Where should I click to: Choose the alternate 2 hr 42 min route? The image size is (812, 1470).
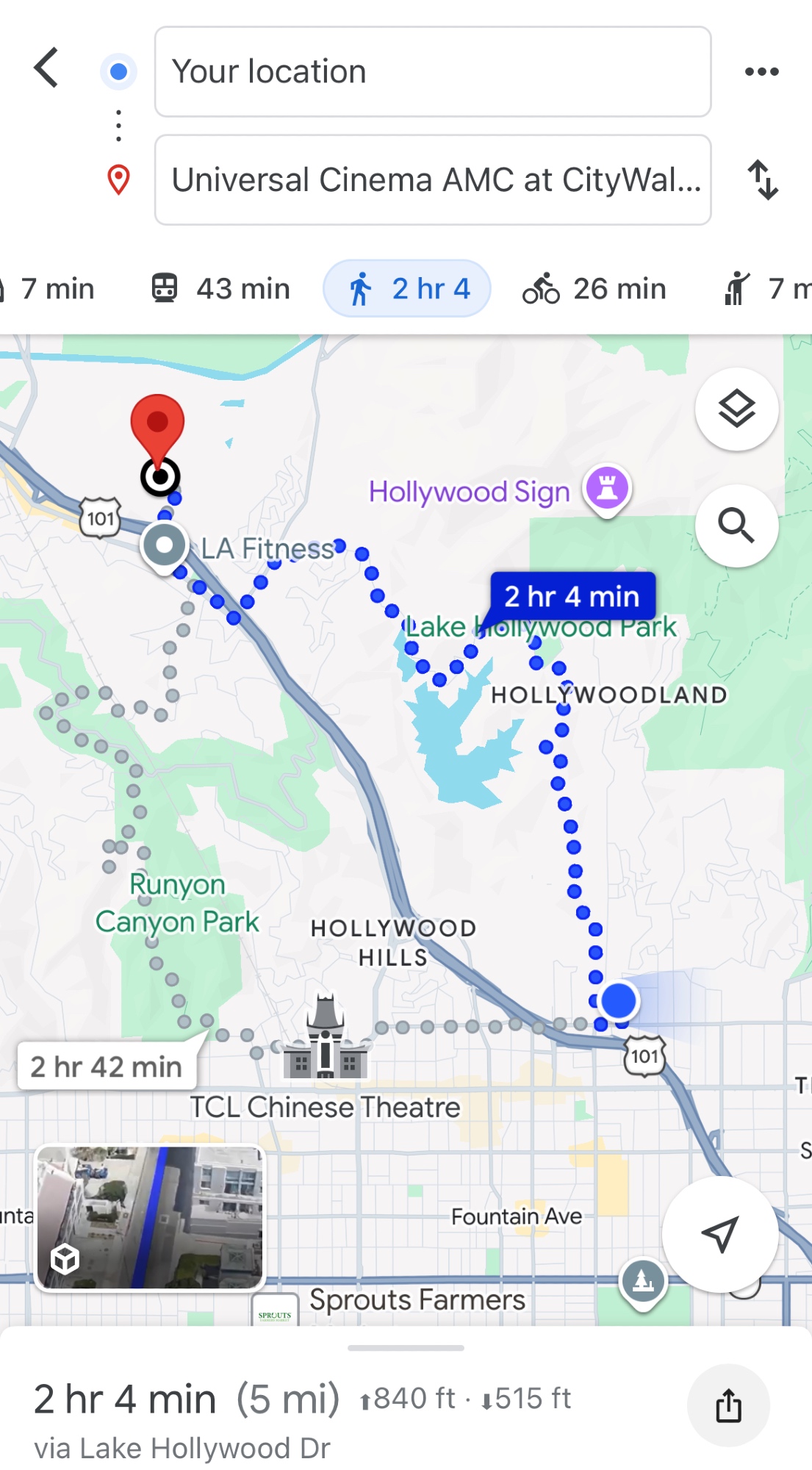click(107, 1066)
